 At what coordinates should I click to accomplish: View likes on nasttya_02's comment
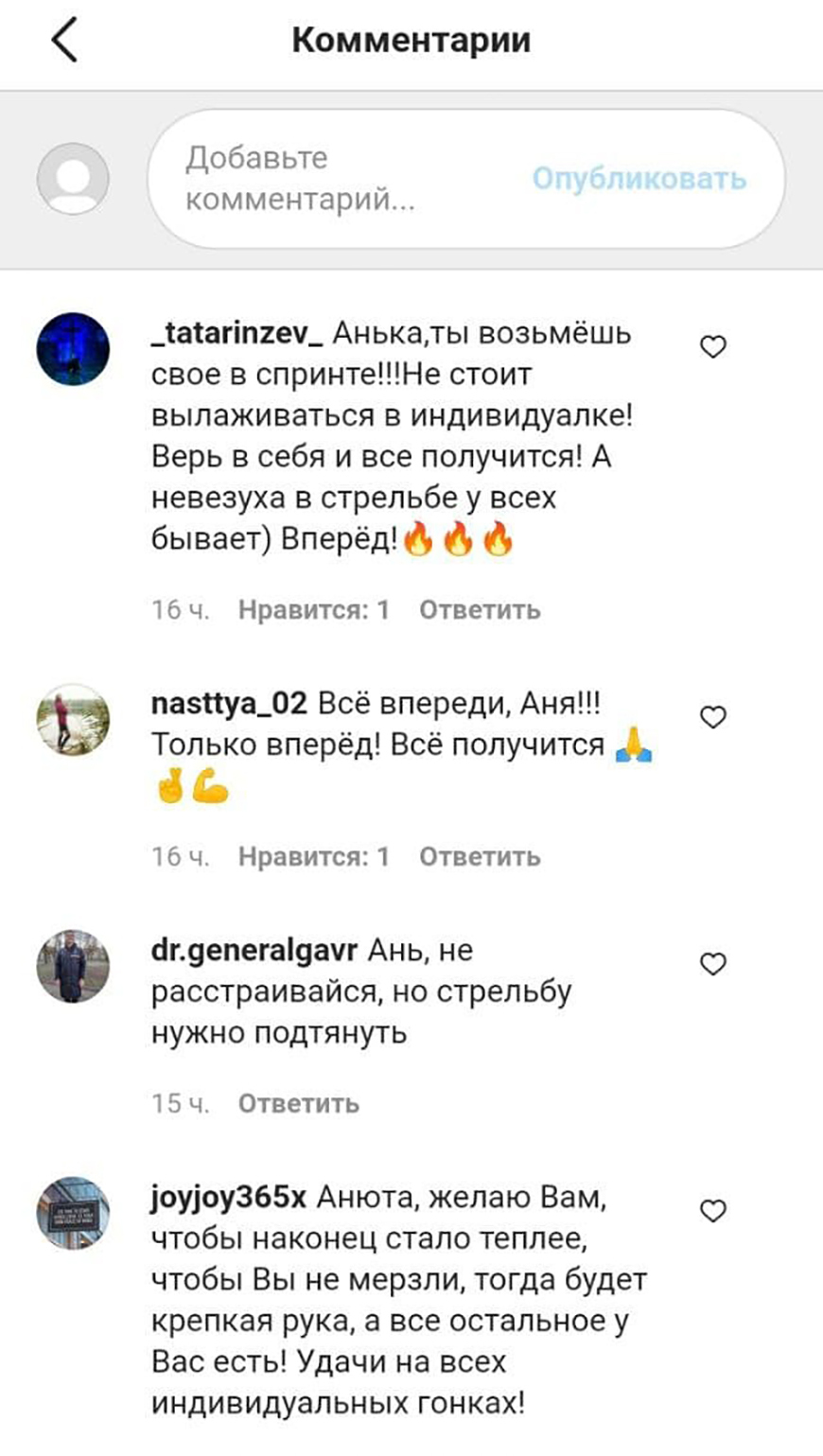313,857
